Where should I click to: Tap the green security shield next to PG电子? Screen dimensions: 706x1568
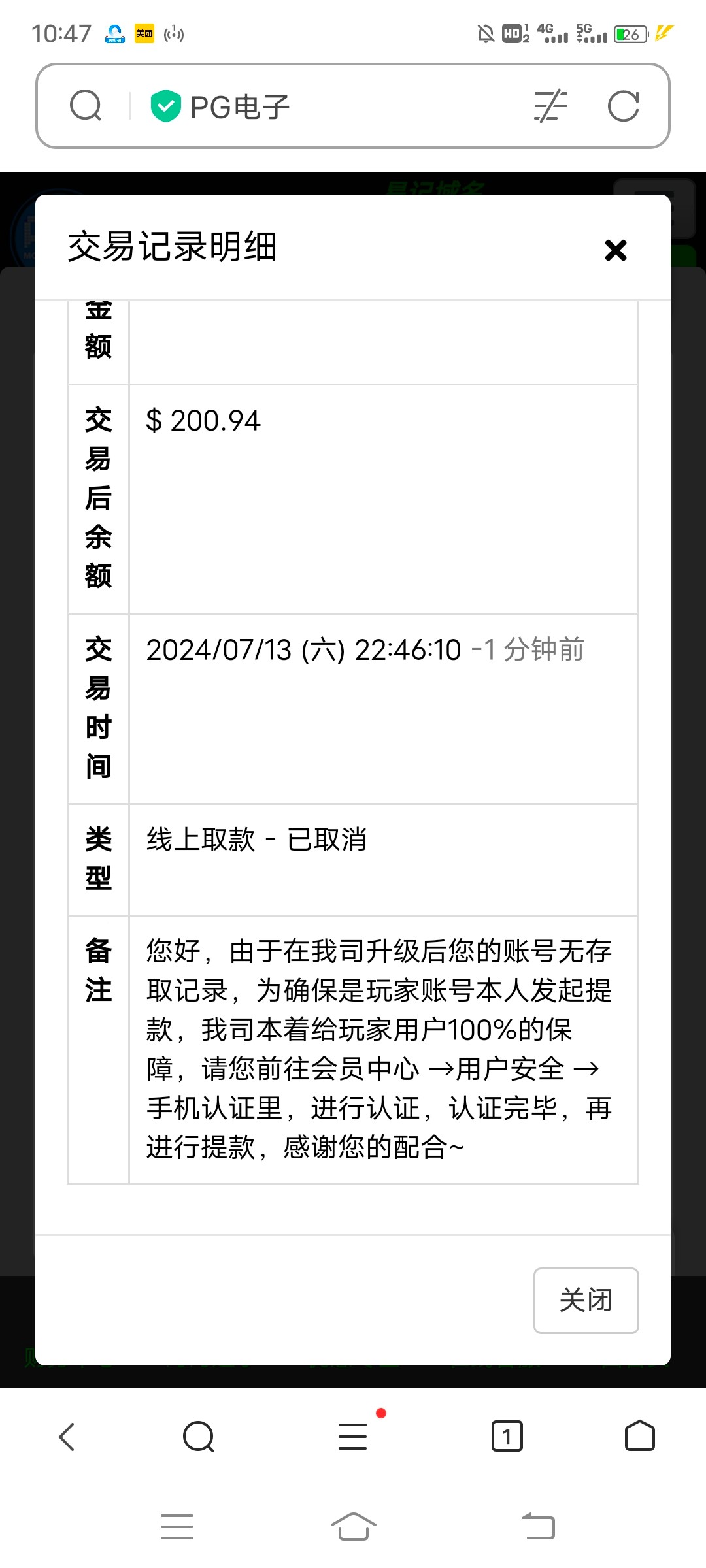coord(166,105)
